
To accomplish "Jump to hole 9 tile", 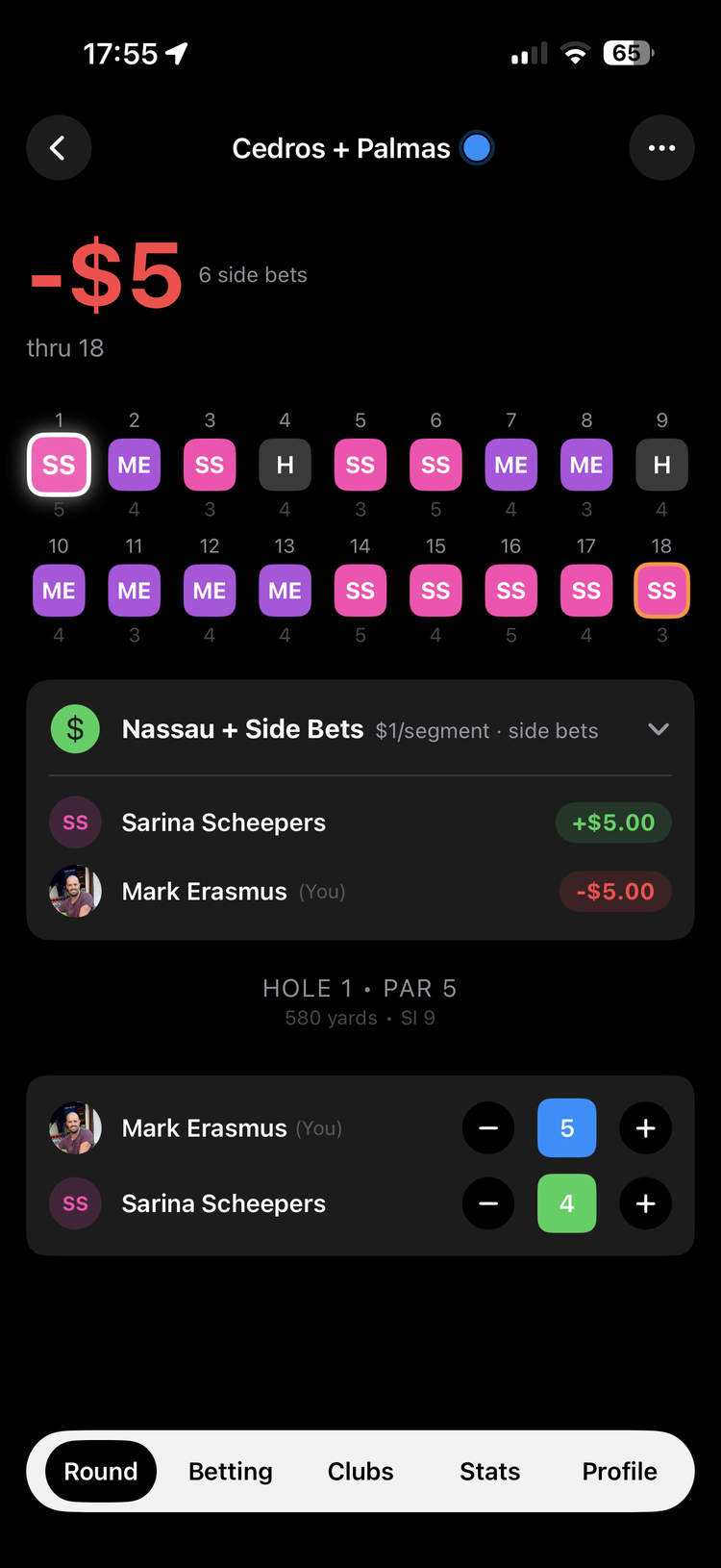I will (x=661, y=465).
